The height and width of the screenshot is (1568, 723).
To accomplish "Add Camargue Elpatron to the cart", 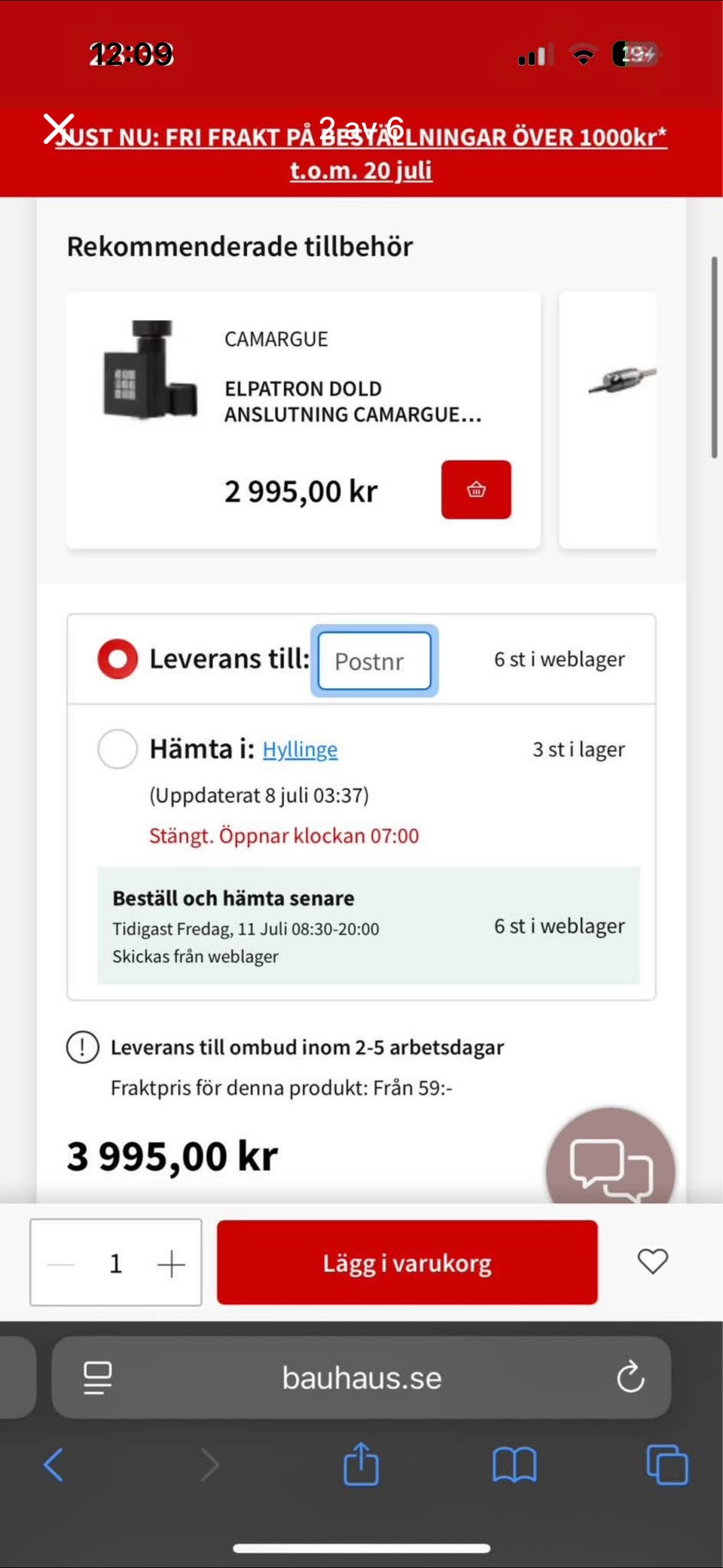I will (x=476, y=490).
